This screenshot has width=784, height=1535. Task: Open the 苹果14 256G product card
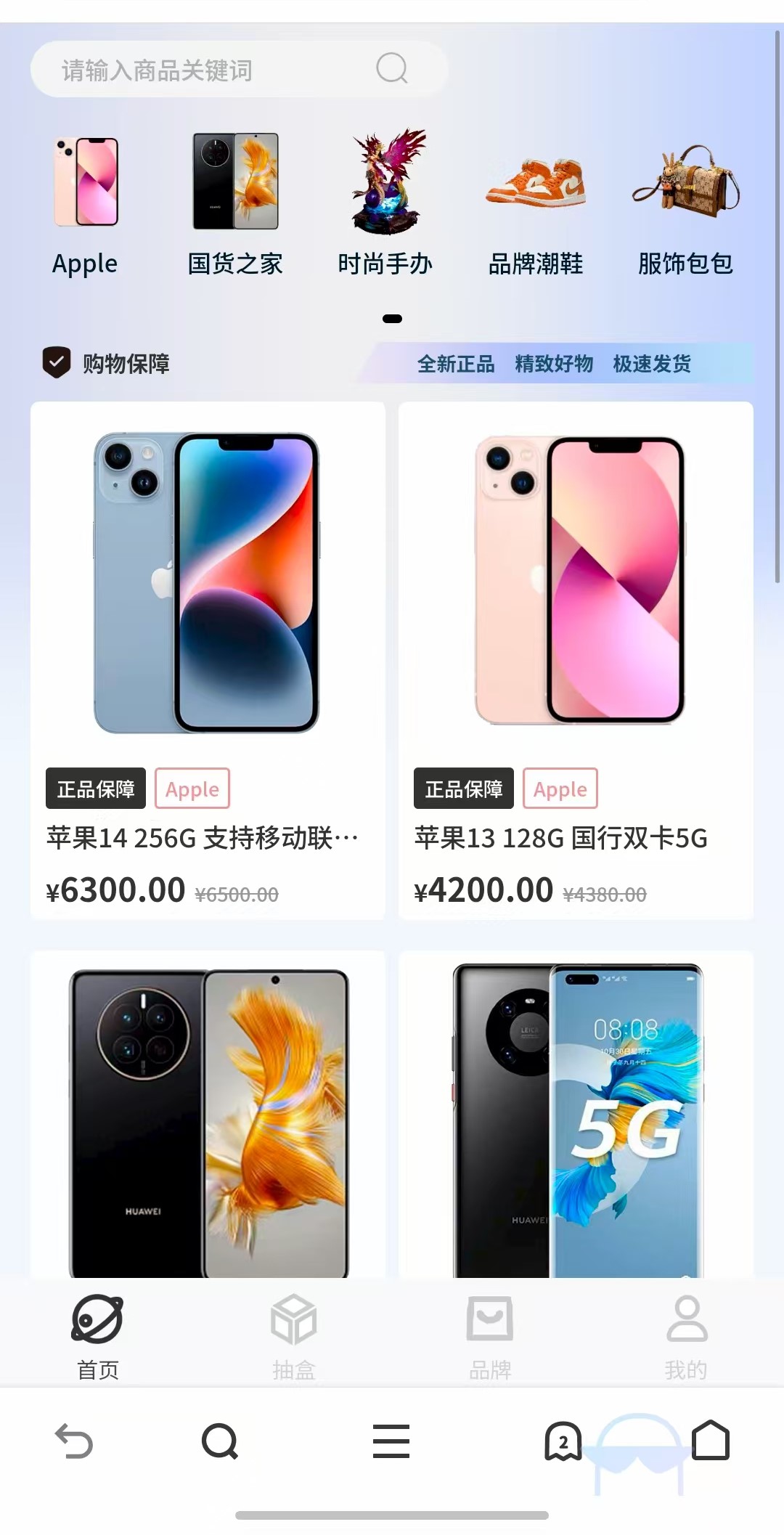pyautogui.click(x=208, y=659)
